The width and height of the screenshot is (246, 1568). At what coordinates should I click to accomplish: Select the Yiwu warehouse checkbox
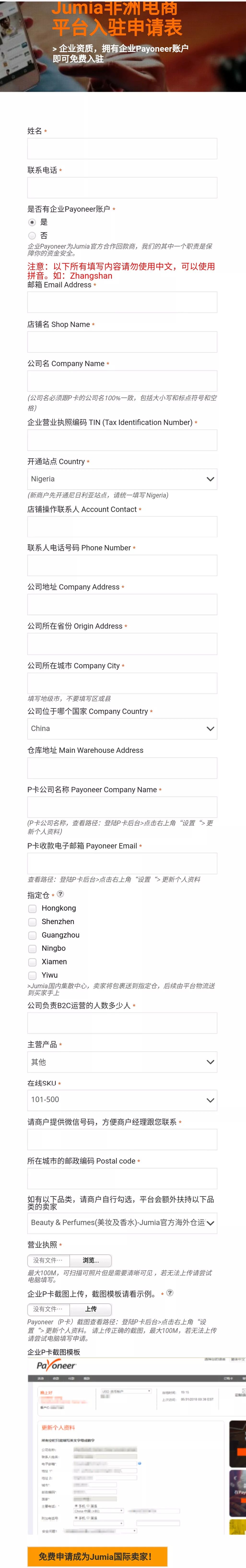32,975
